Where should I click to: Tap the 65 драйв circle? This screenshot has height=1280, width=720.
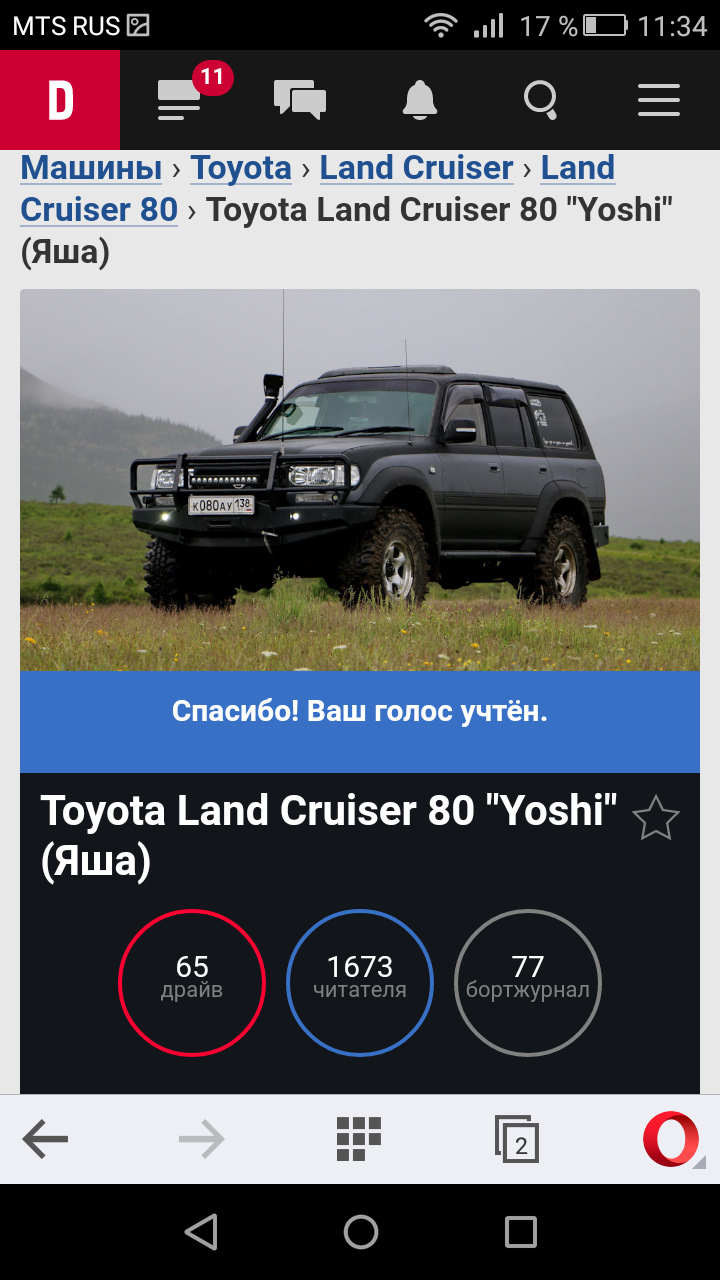tap(192, 982)
